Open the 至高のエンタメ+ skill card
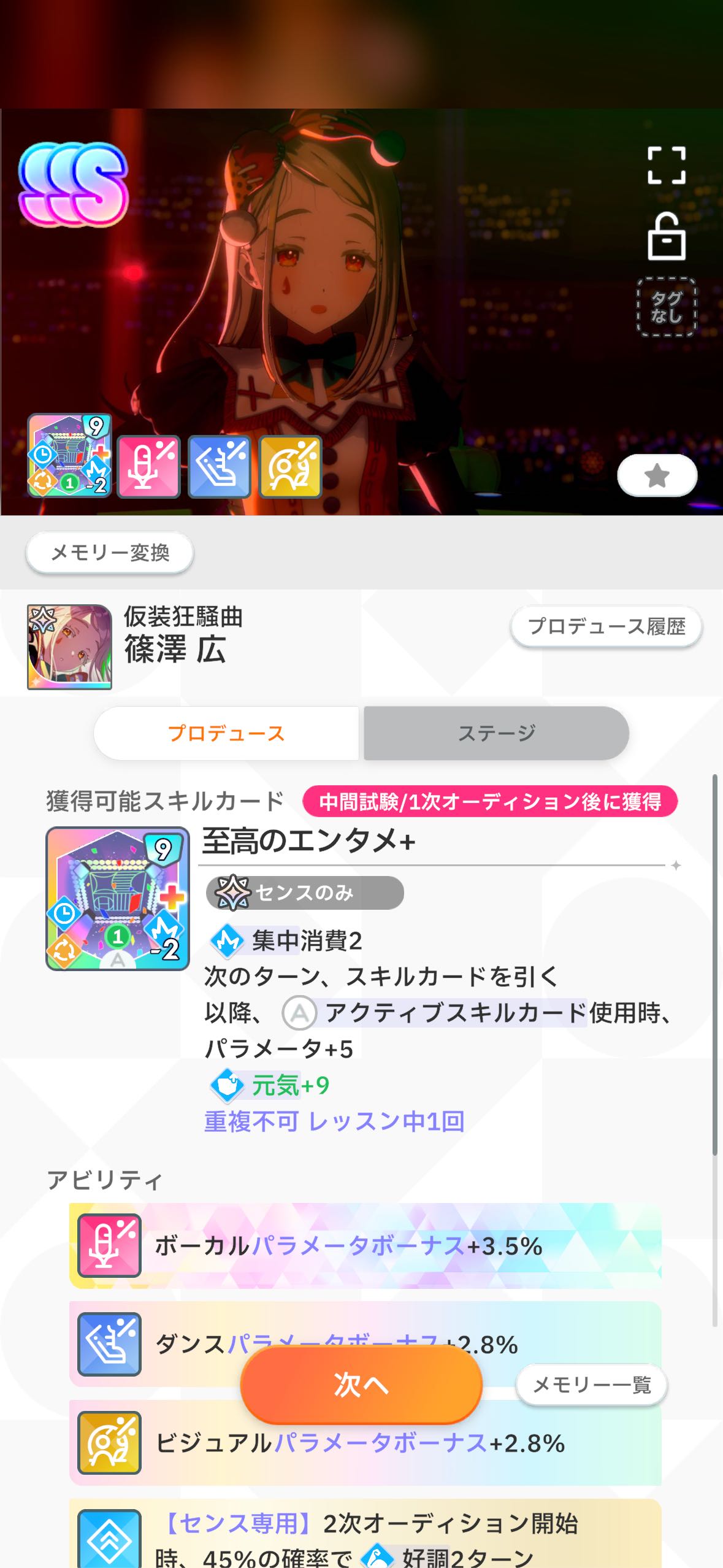 click(118, 899)
